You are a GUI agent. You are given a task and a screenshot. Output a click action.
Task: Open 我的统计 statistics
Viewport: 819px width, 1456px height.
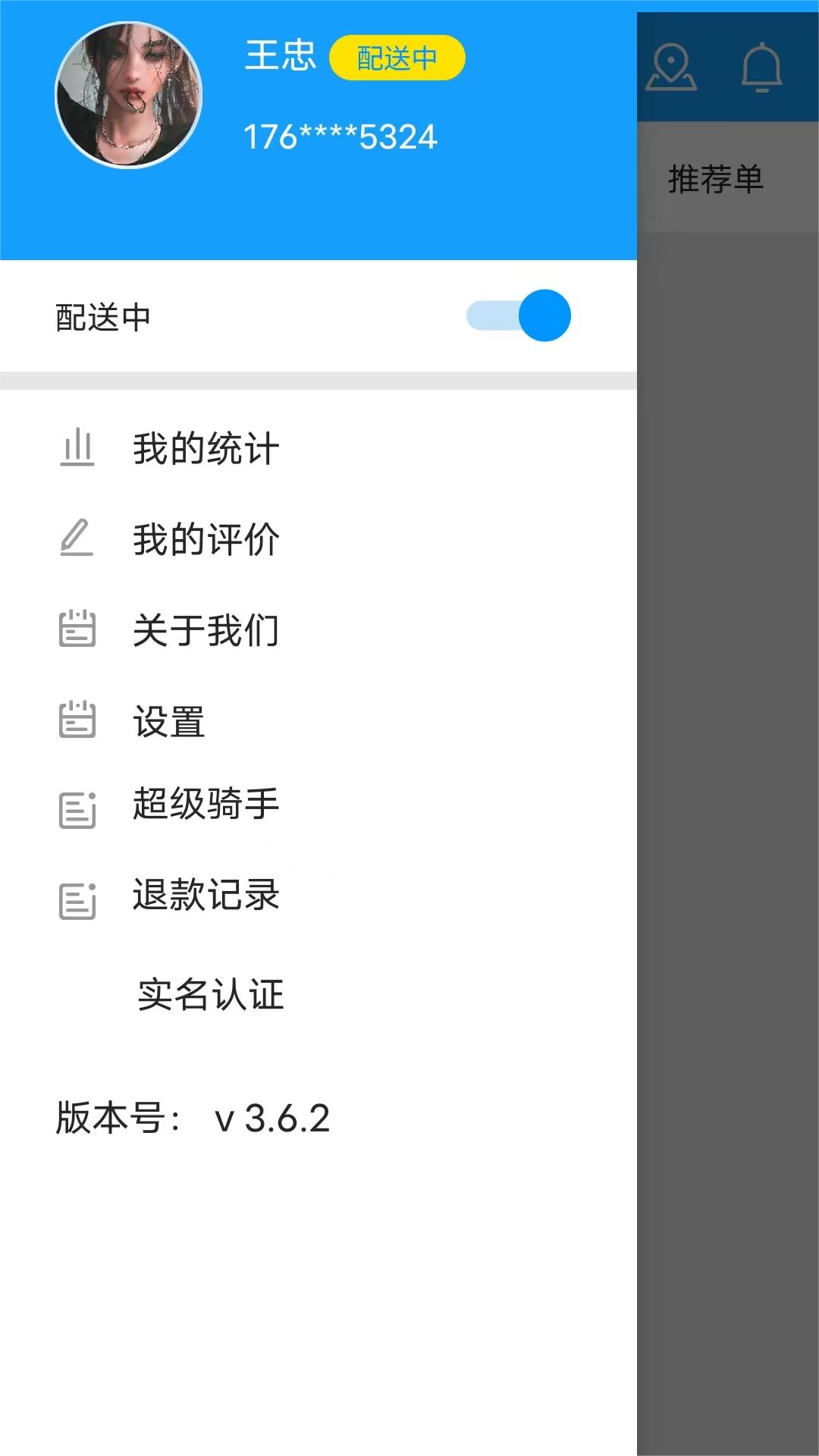click(206, 448)
